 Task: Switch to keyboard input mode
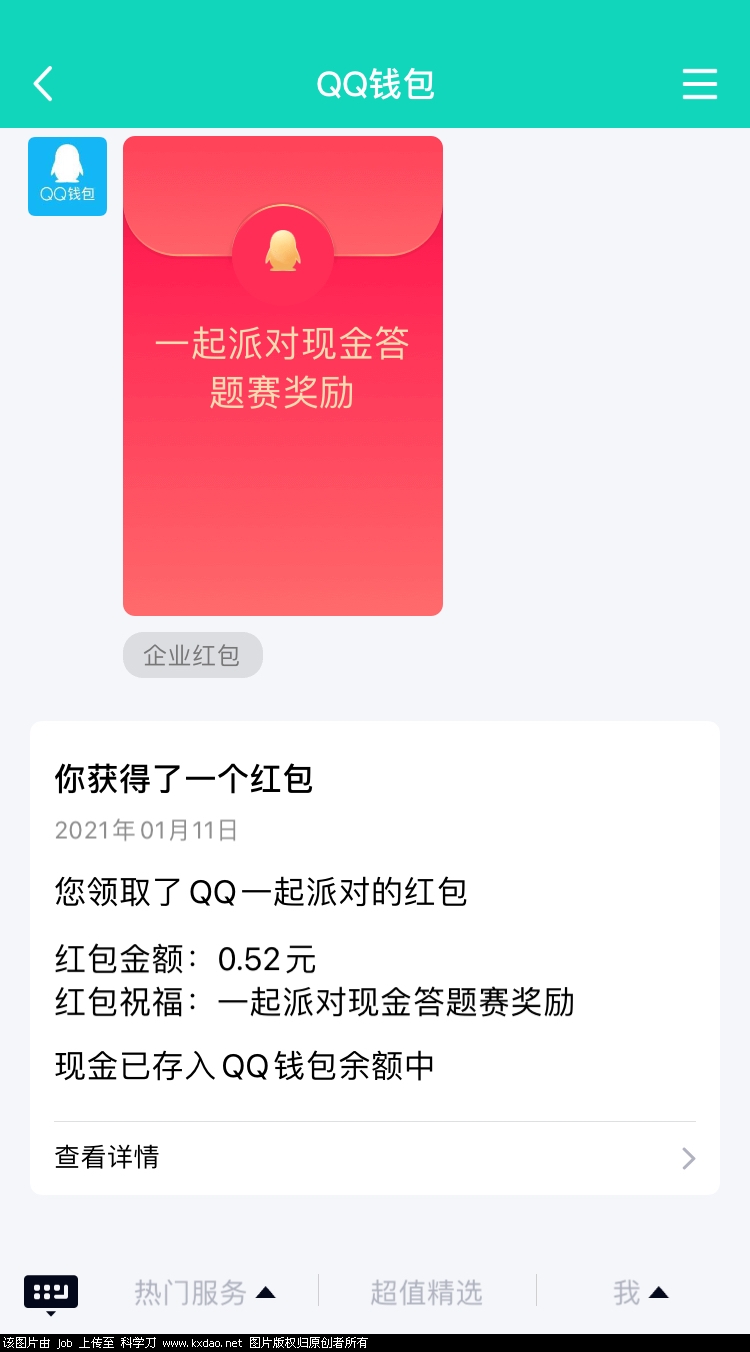point(51,1293)
